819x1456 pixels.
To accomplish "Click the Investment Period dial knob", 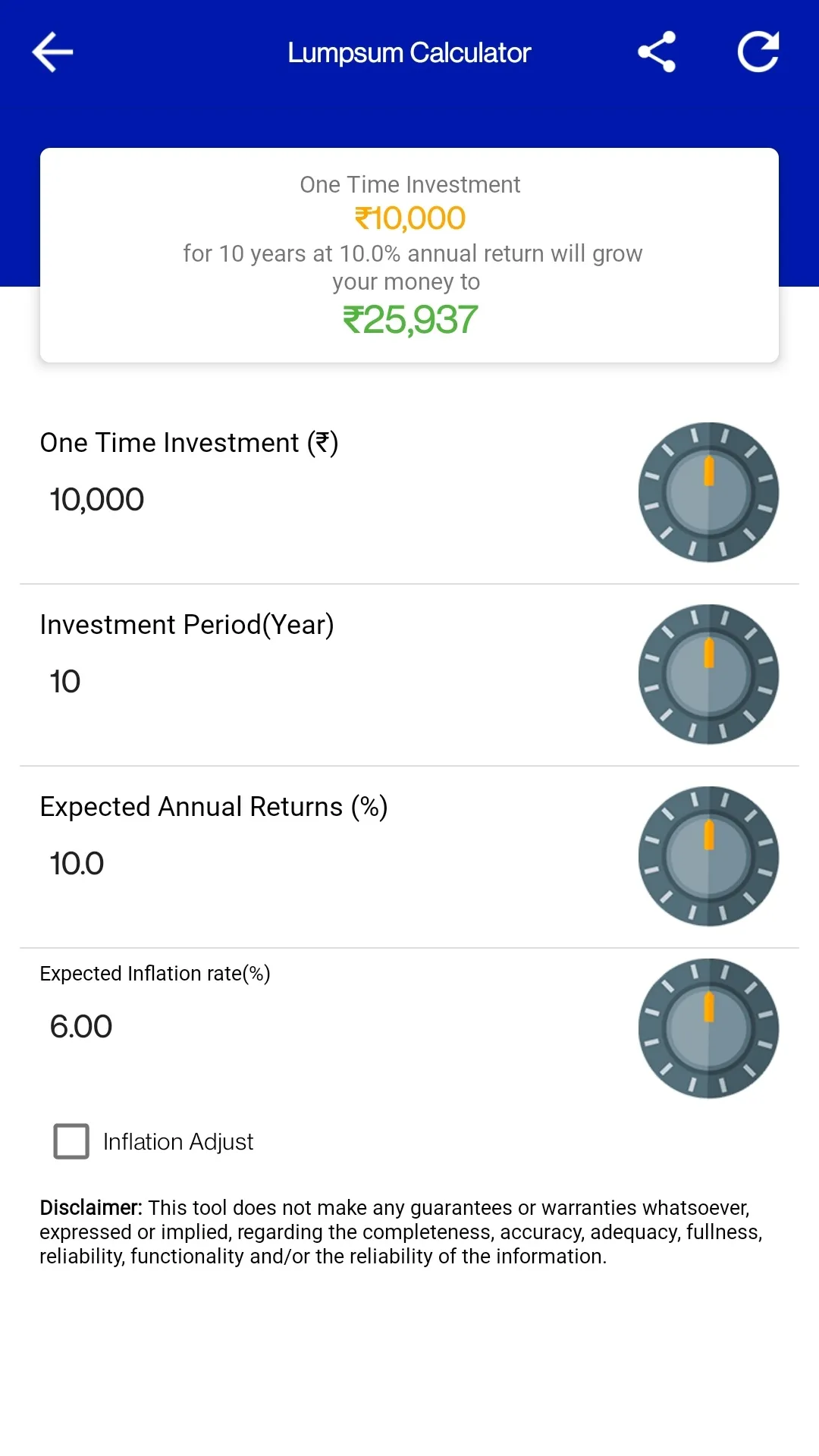I will coord(708,673).
